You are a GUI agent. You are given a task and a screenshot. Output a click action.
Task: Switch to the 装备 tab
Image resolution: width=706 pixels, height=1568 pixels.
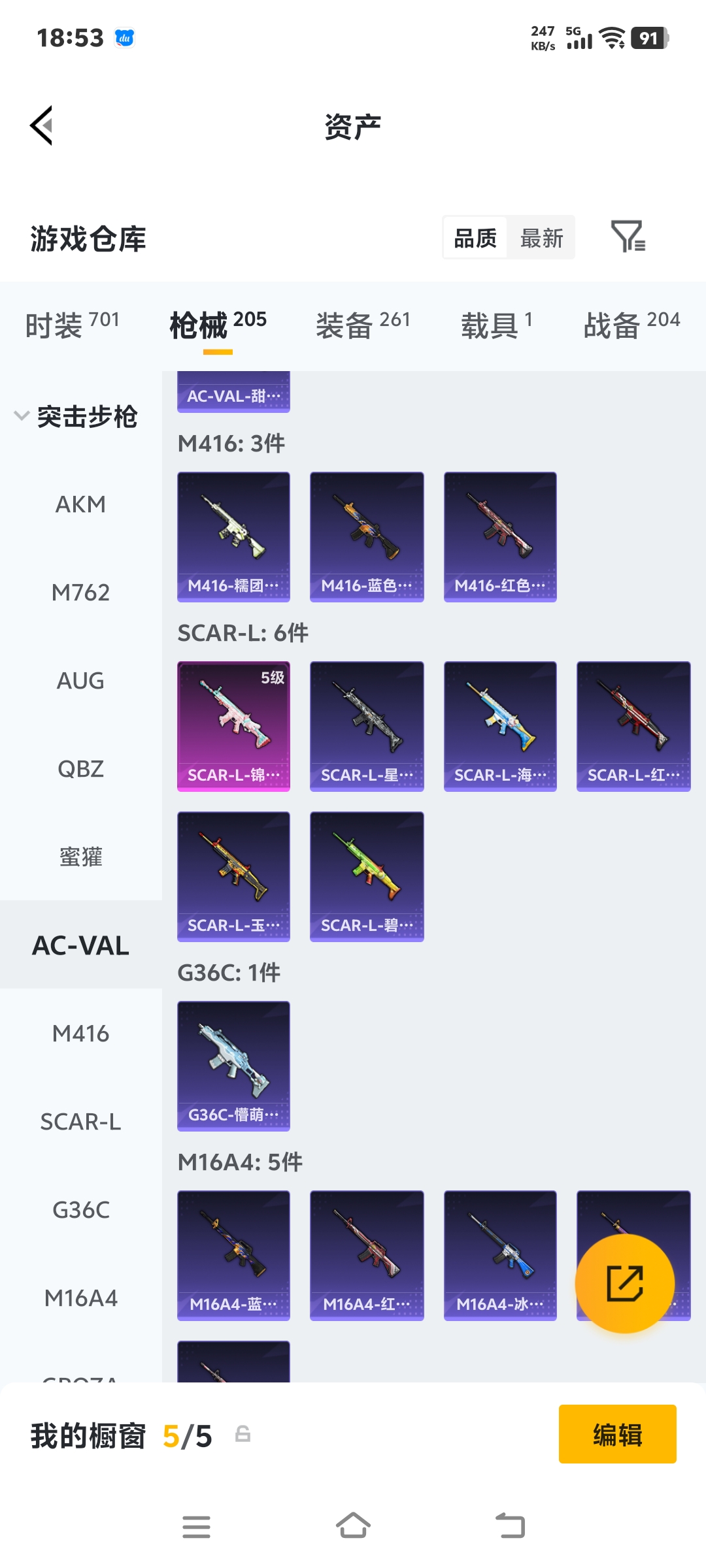363,325
